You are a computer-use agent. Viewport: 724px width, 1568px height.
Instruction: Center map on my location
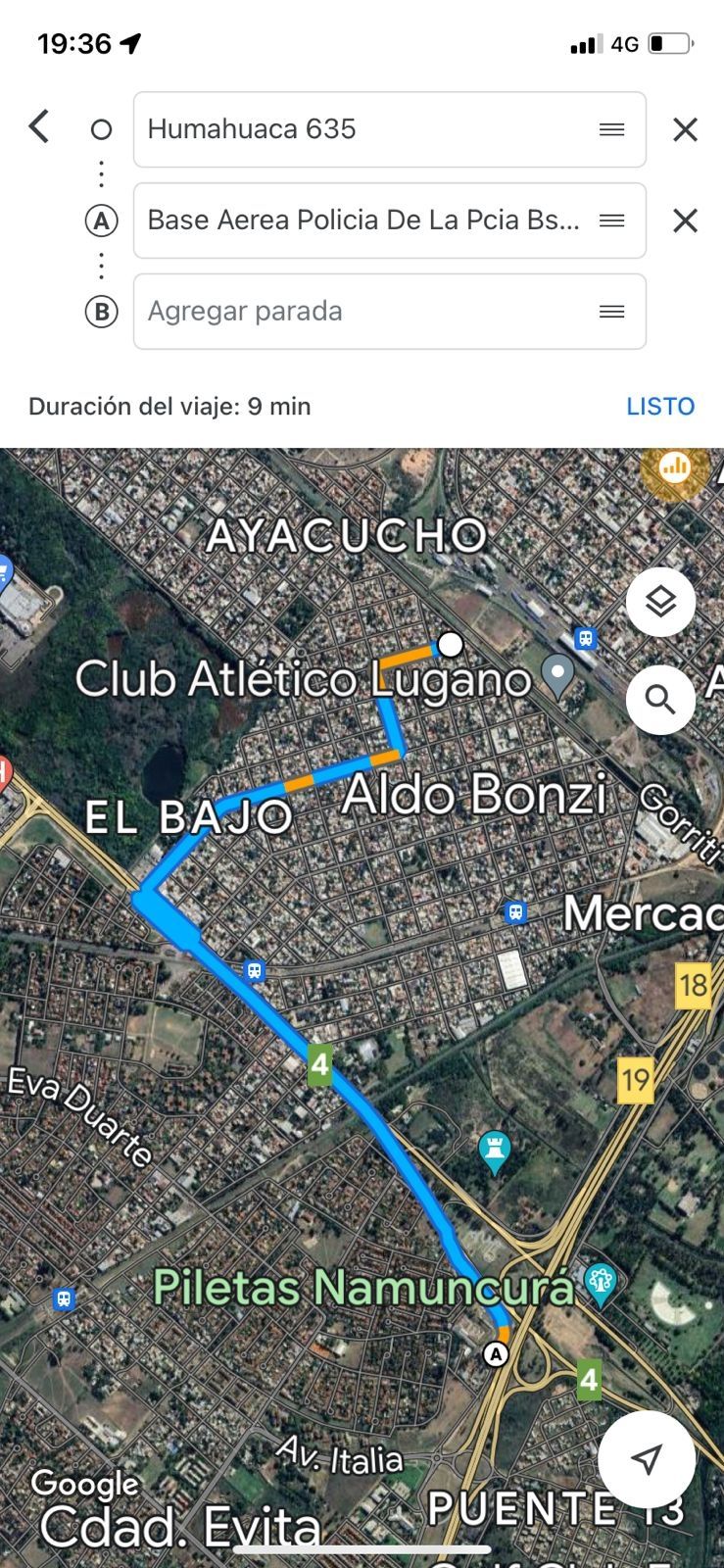pos(647,1459)
